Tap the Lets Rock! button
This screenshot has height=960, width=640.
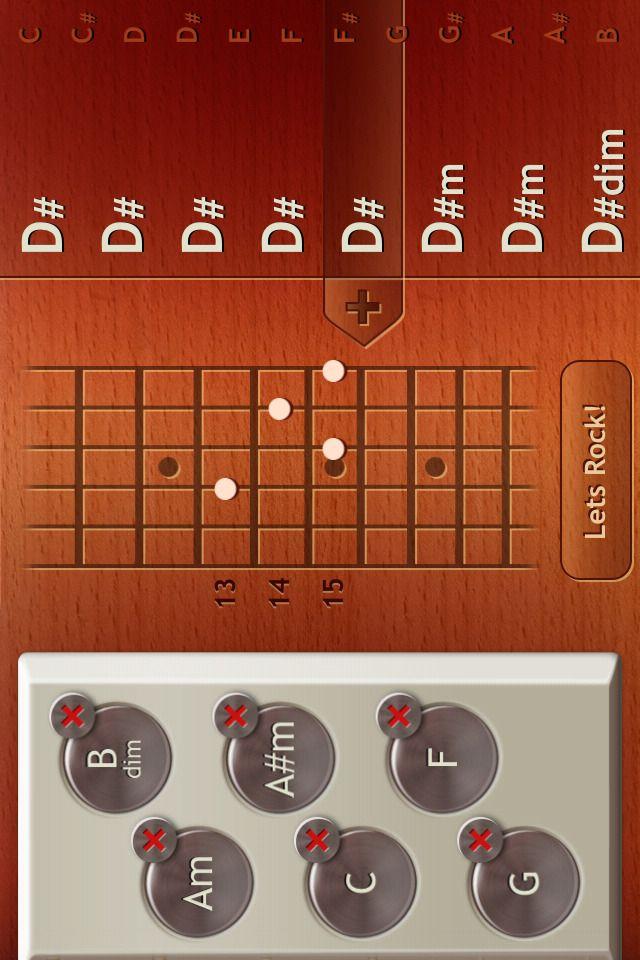[x=596, y=471]
